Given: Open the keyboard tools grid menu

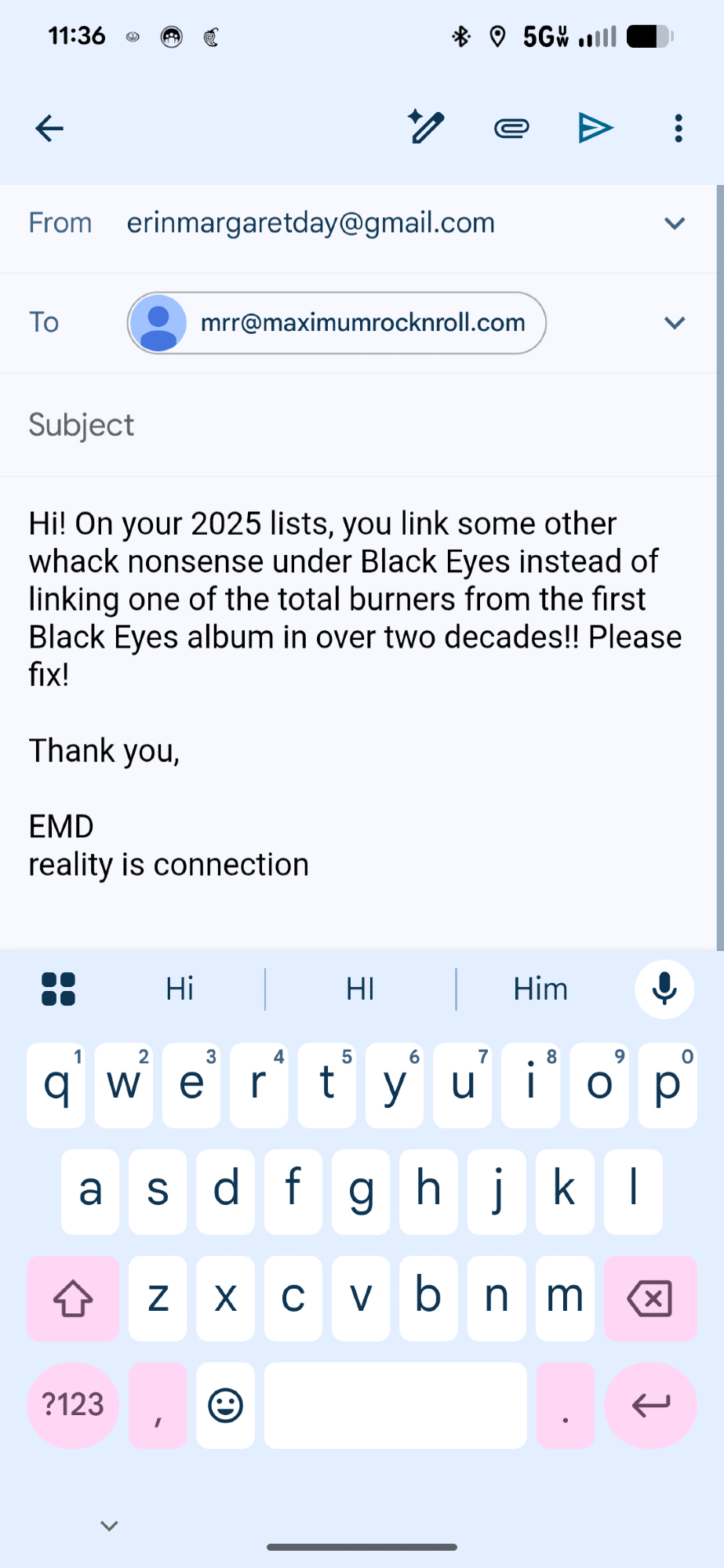Looking at the screenshot, I should pyautogui.click(x=58, y=989).
